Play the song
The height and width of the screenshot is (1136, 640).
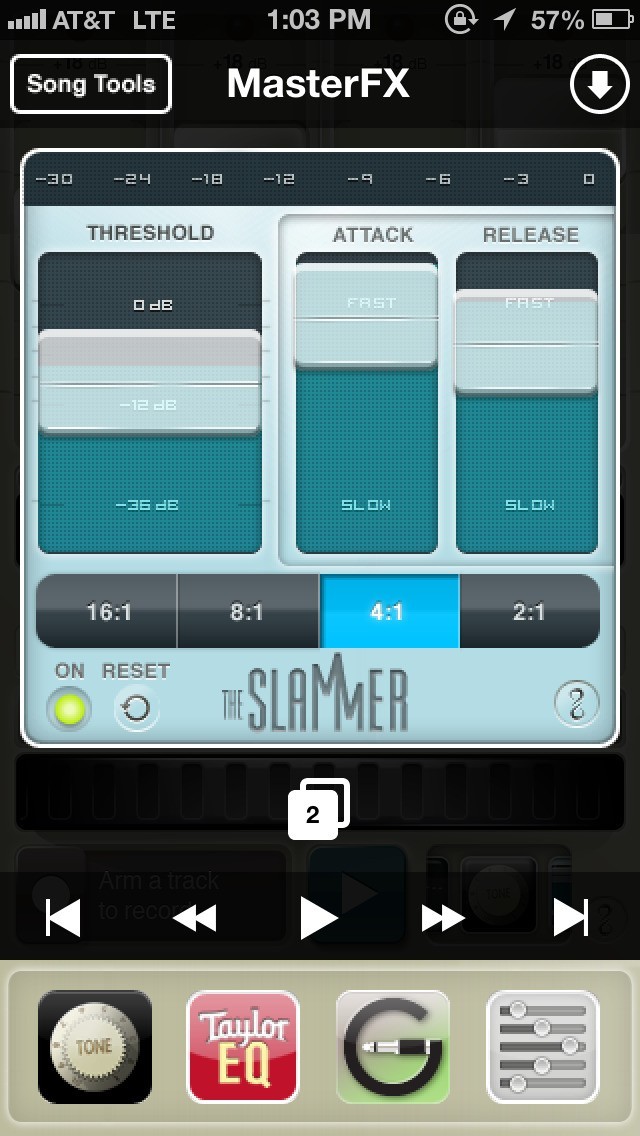click(319, 918)
